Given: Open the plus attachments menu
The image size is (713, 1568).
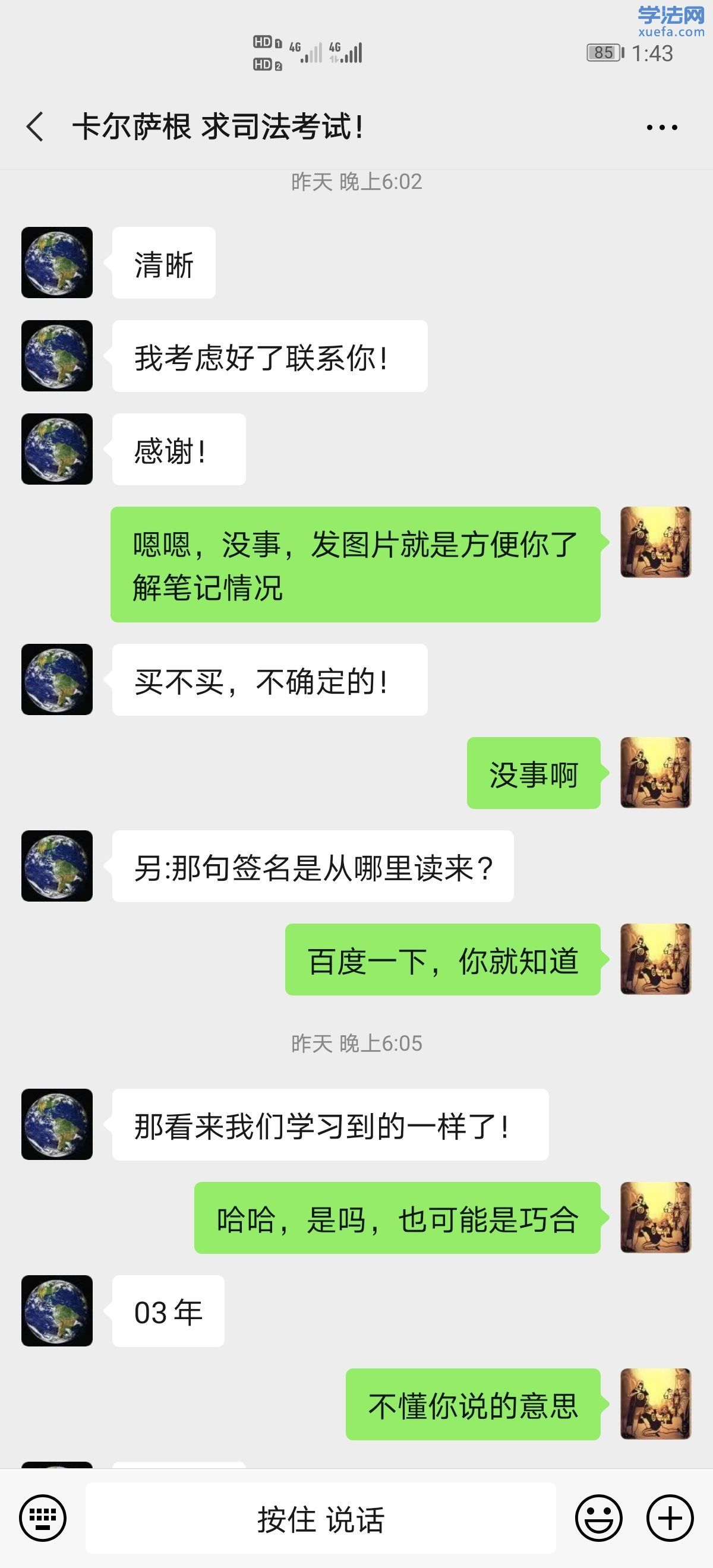Looking at the screenshot, I should click(x=670, y=1518).
